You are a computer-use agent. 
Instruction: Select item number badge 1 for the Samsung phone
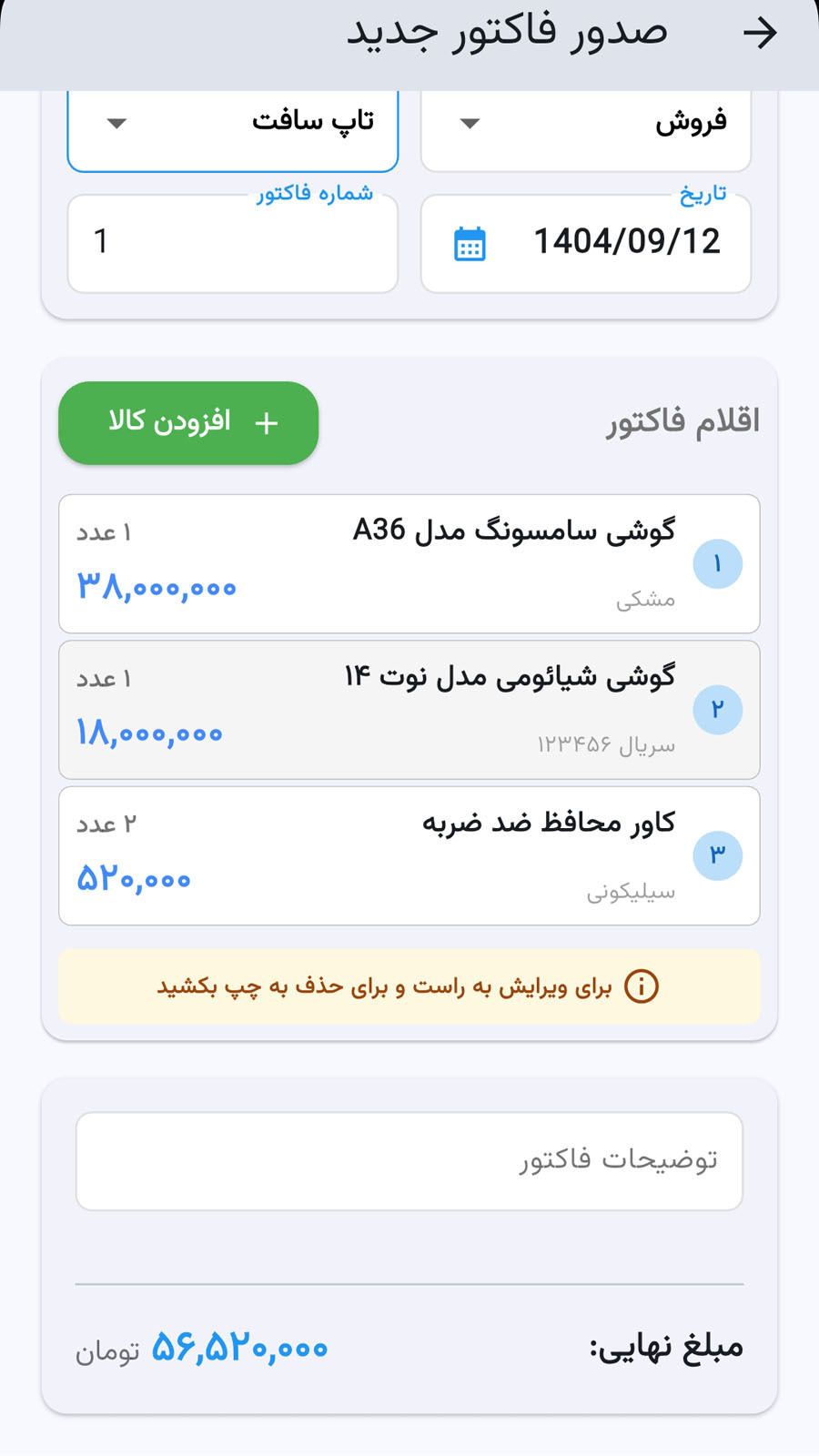pyautogui.click(x=718, y=563)
